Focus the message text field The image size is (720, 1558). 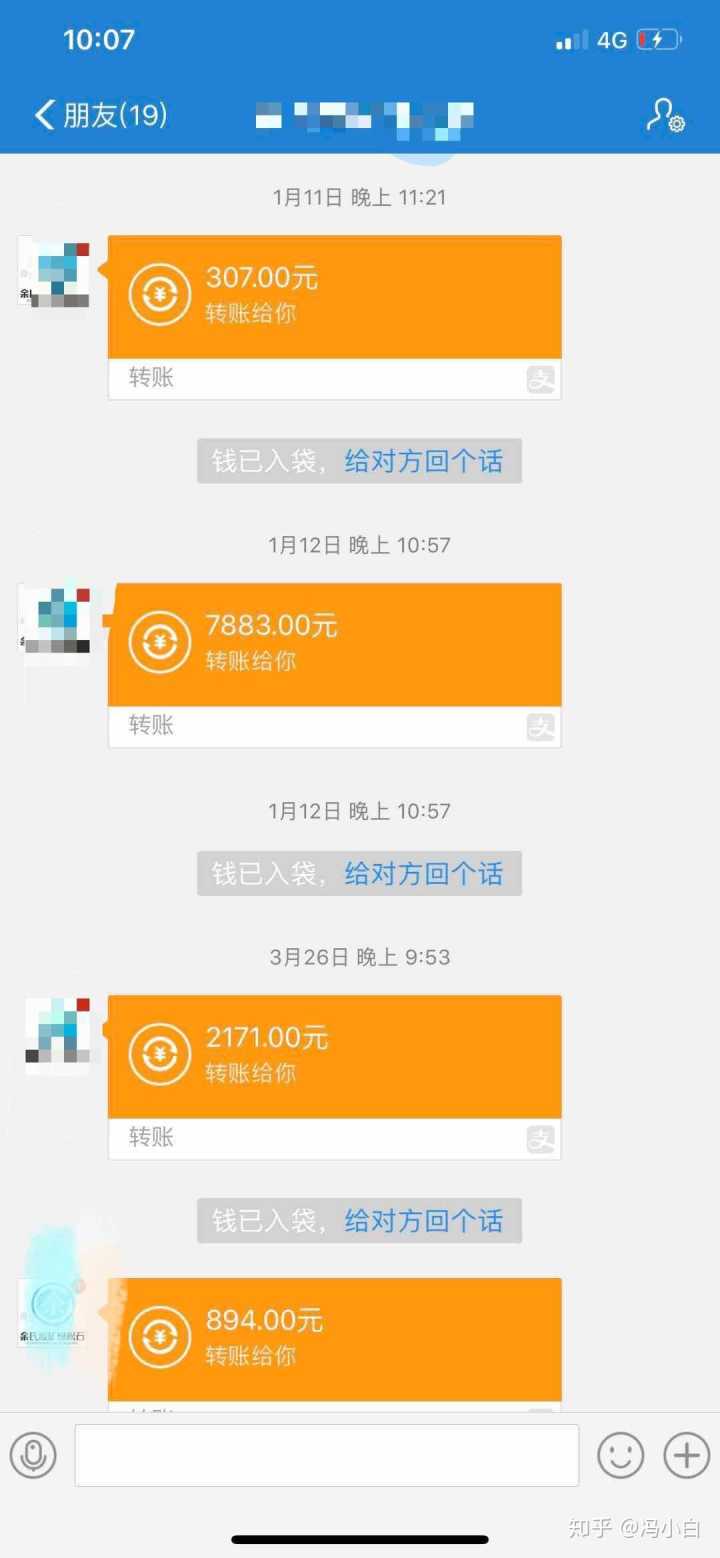326,1455
